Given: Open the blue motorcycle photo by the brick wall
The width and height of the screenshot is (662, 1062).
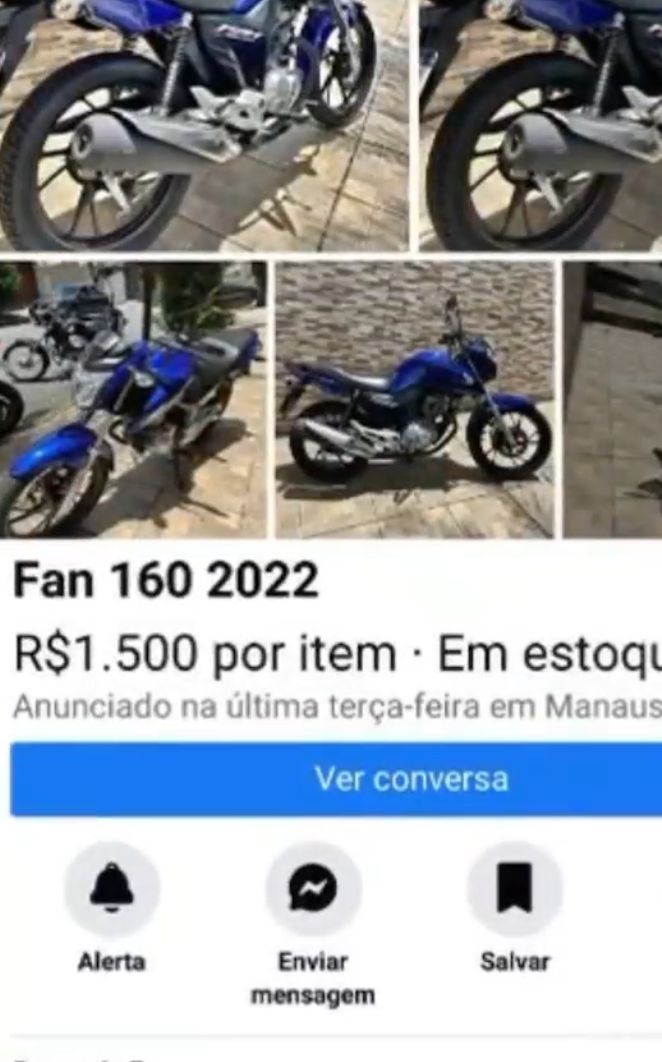Looking at the screenshot, I should point(414,400).
